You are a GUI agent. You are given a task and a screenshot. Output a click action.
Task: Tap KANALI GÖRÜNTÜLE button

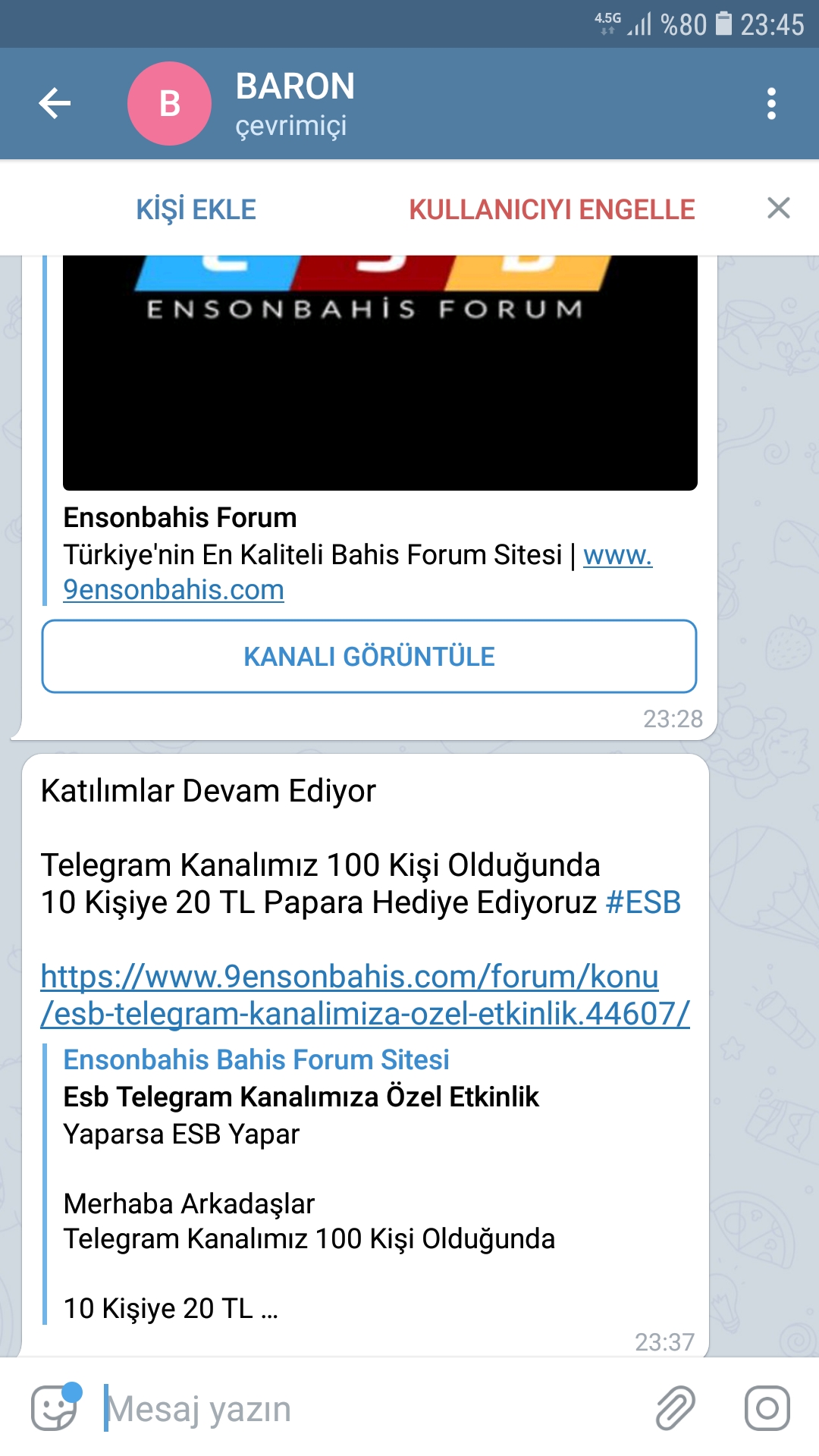[369, 657]
